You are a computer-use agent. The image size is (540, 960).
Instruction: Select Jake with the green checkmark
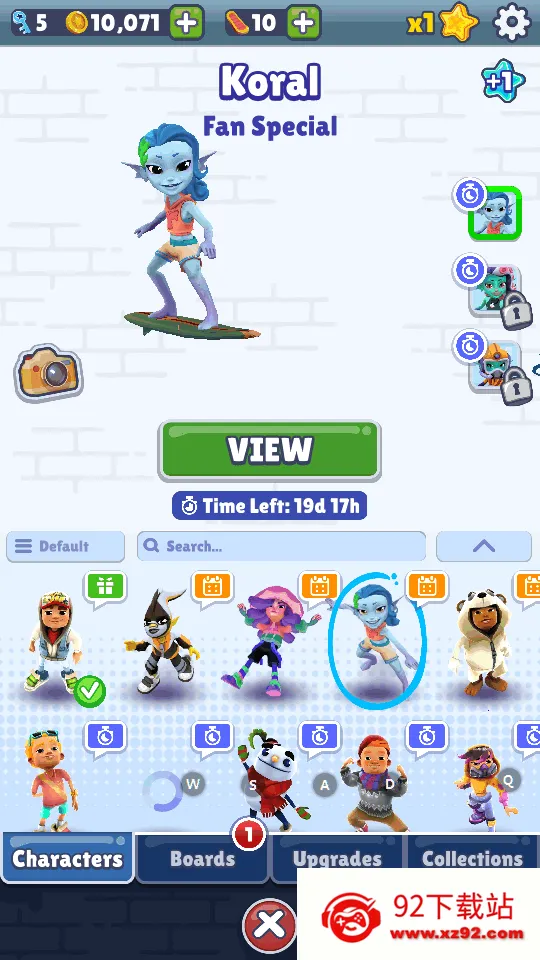(x=54, y=642)
